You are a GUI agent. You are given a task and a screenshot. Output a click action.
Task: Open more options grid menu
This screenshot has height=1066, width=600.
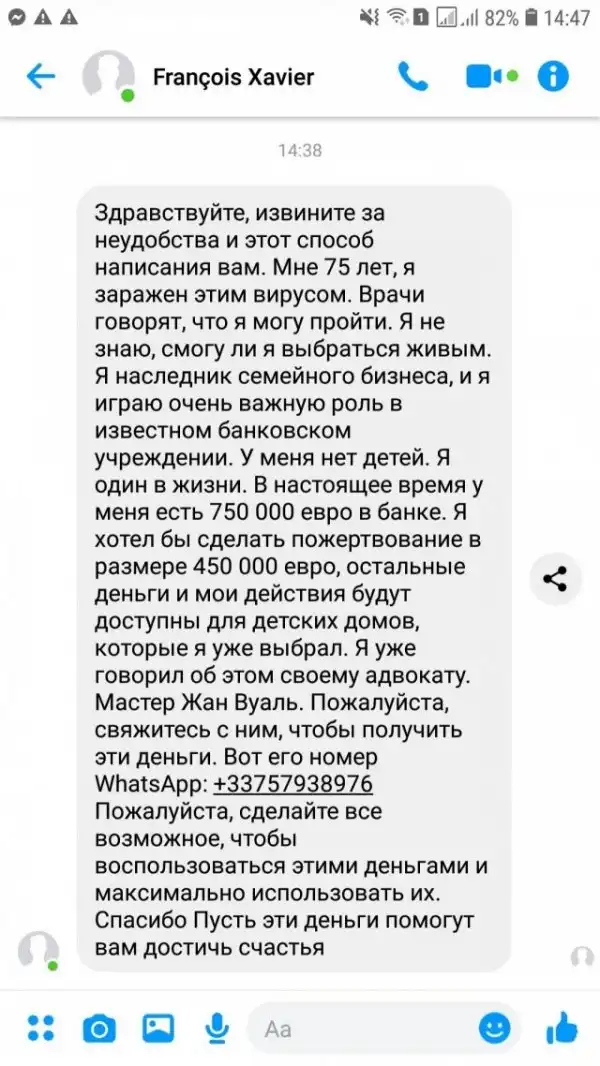(40, 1027)
